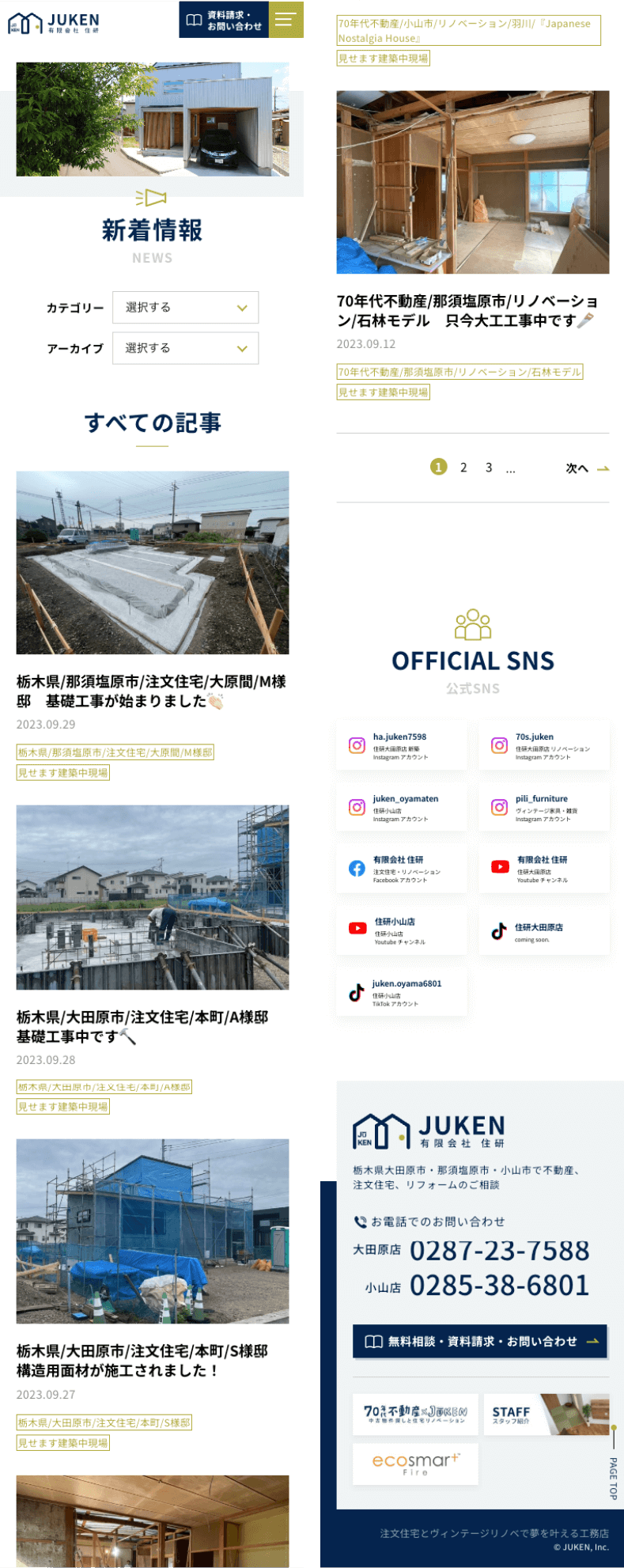Open the hamburger menu
624x1568 pixels.
click(286, 20)
